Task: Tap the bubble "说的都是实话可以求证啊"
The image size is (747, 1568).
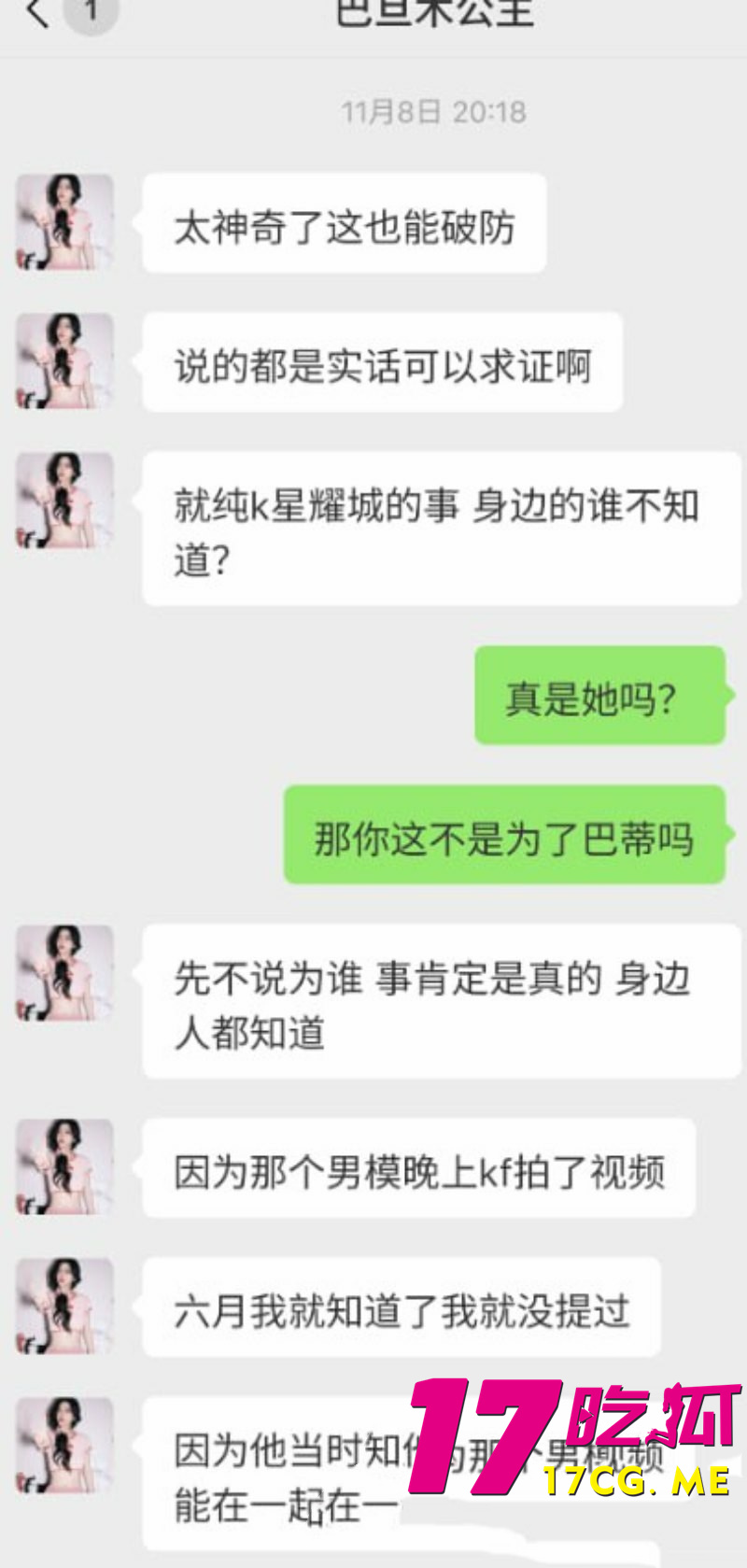Action: tap(383, 362)
